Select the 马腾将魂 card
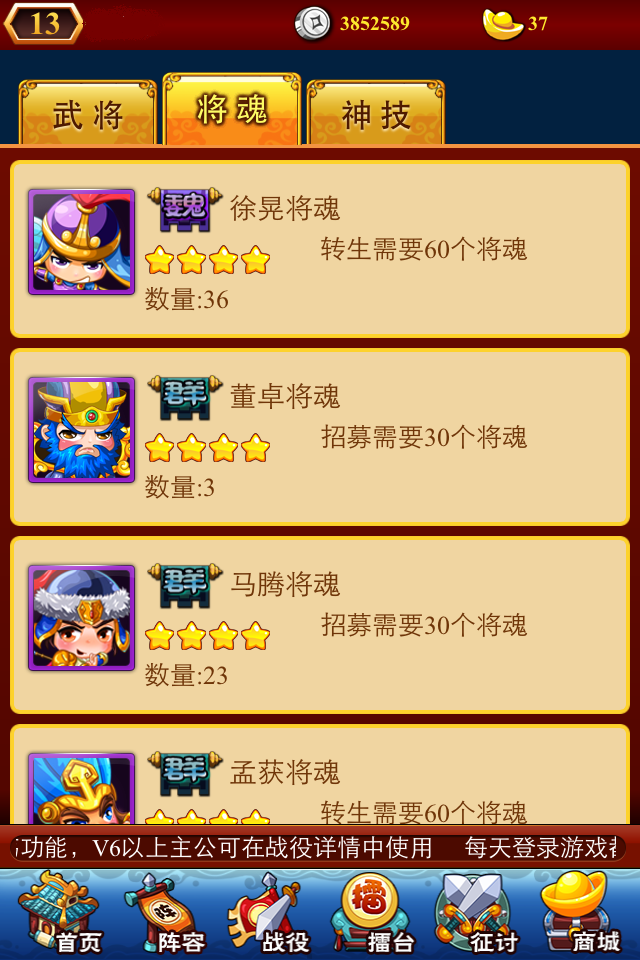Screen dimensions: 640x960 pyautogui.click(x=320, y=625)
